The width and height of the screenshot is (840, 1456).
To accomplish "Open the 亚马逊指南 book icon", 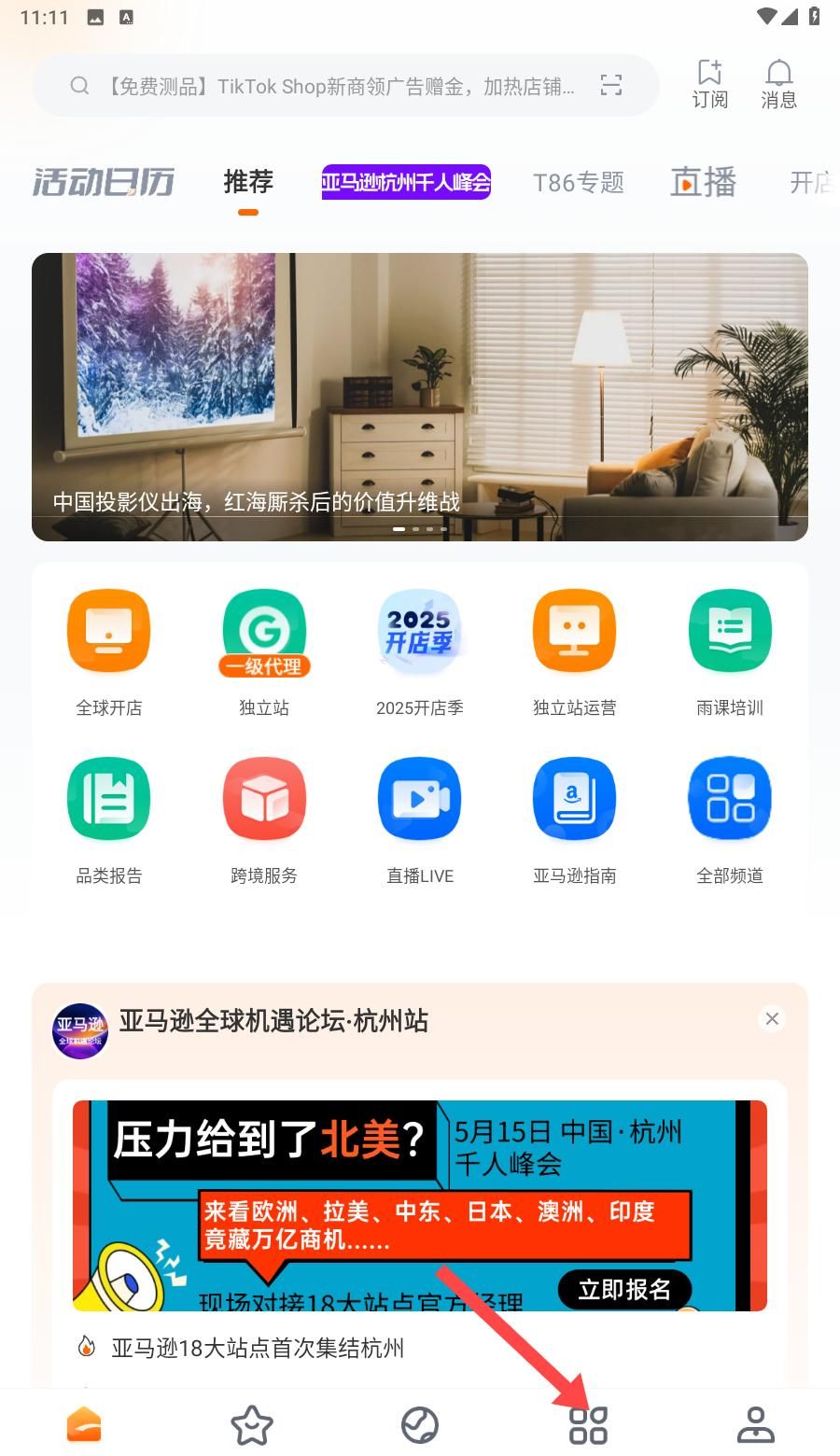I will click(x=574, y=799).
